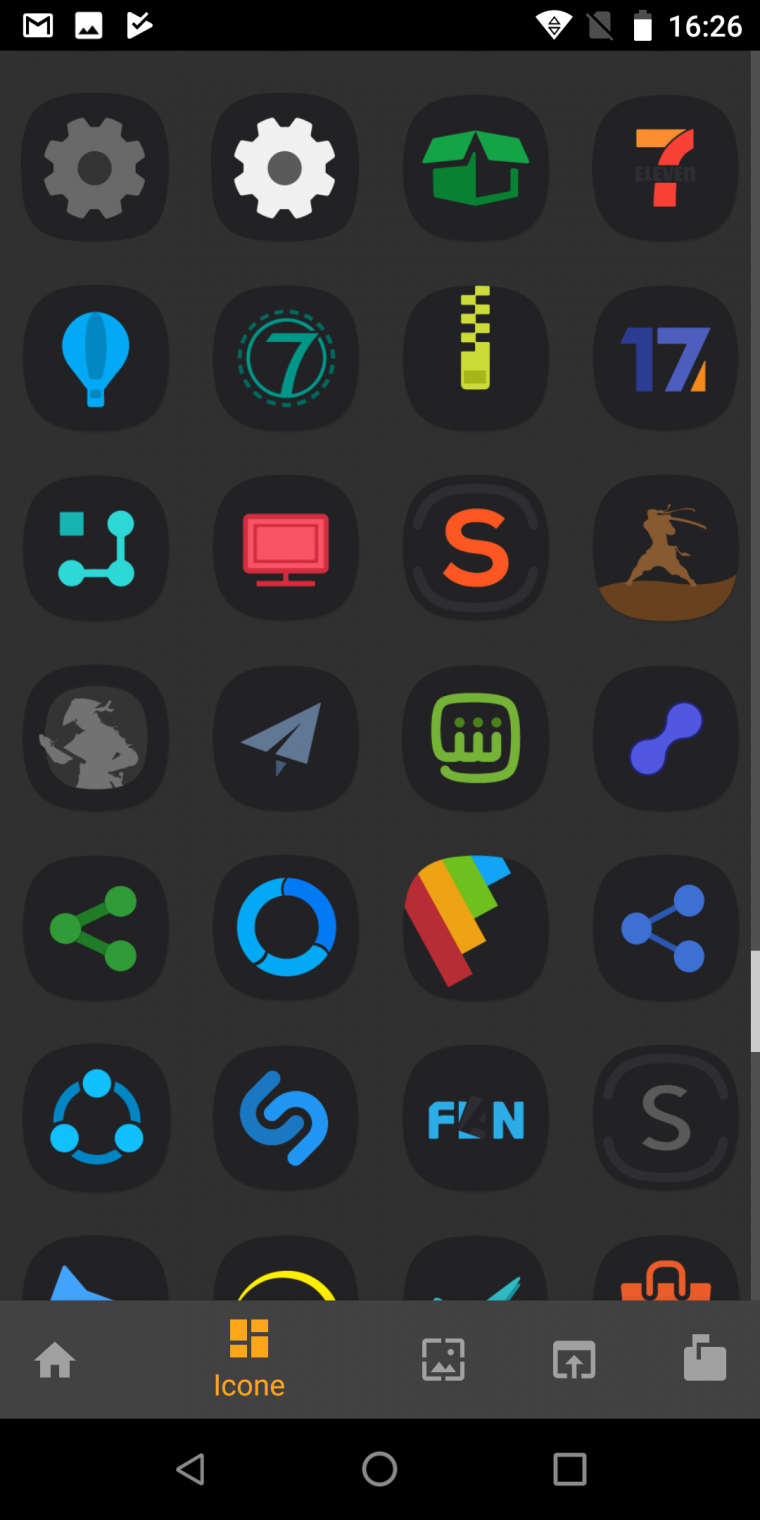Tap the home icon in bottom bar

pos(55,1358)
